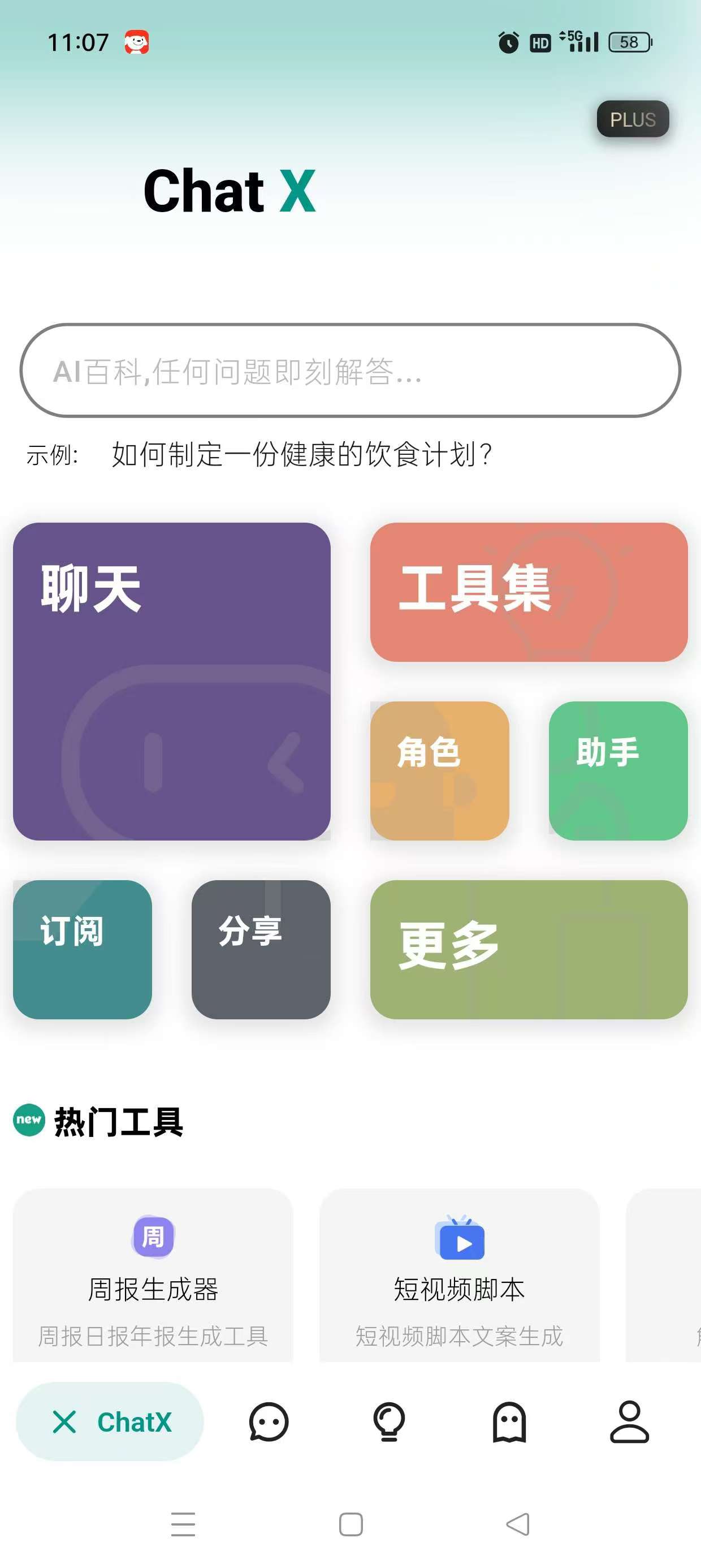Go back using the system back button
701x1568 pixels.
tap(518, 1524)
